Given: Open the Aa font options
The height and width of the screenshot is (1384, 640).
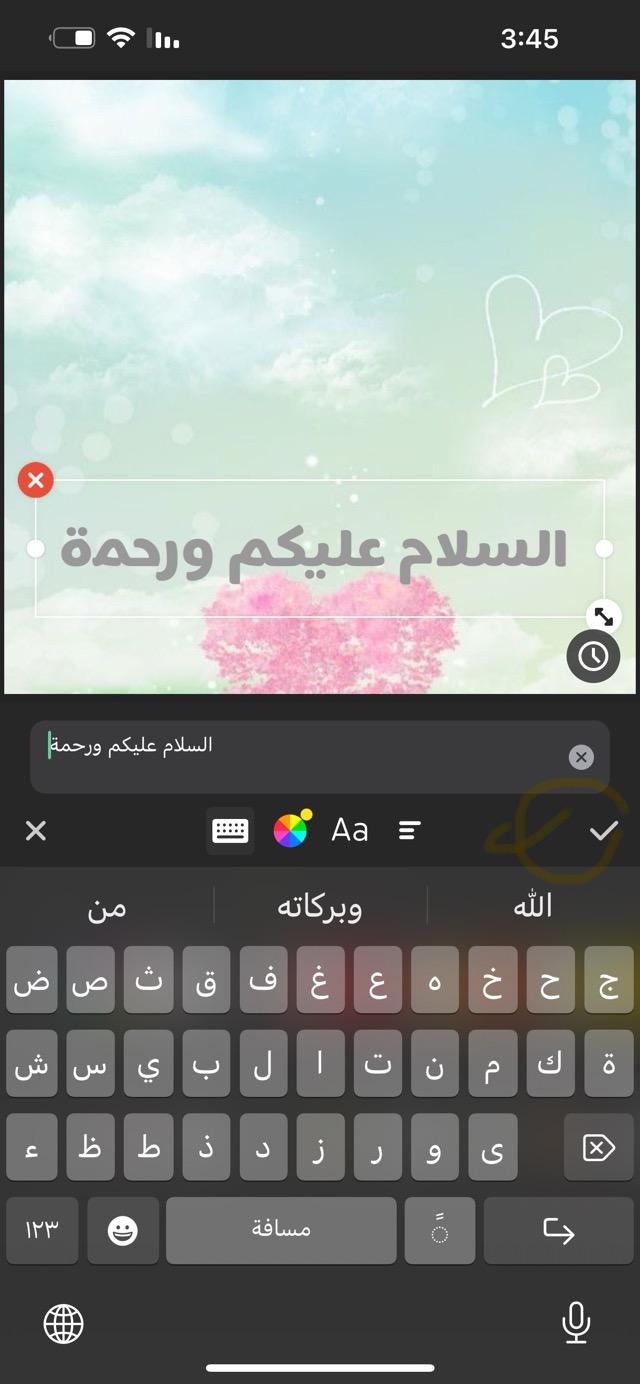Looking at the screenshot, I should (x=350, y=830).
